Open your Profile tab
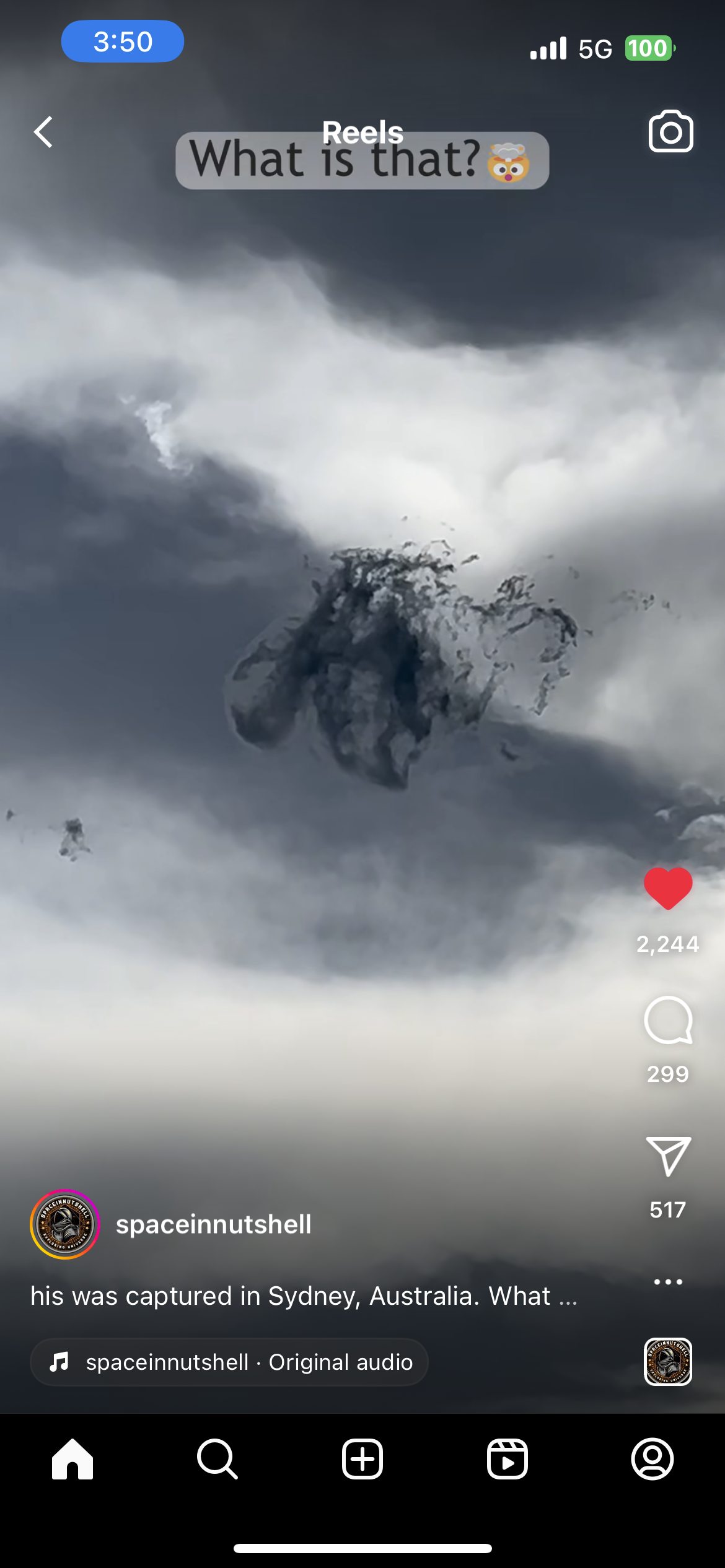This screenshot has width=725, height=1568. pos(652,1459)
